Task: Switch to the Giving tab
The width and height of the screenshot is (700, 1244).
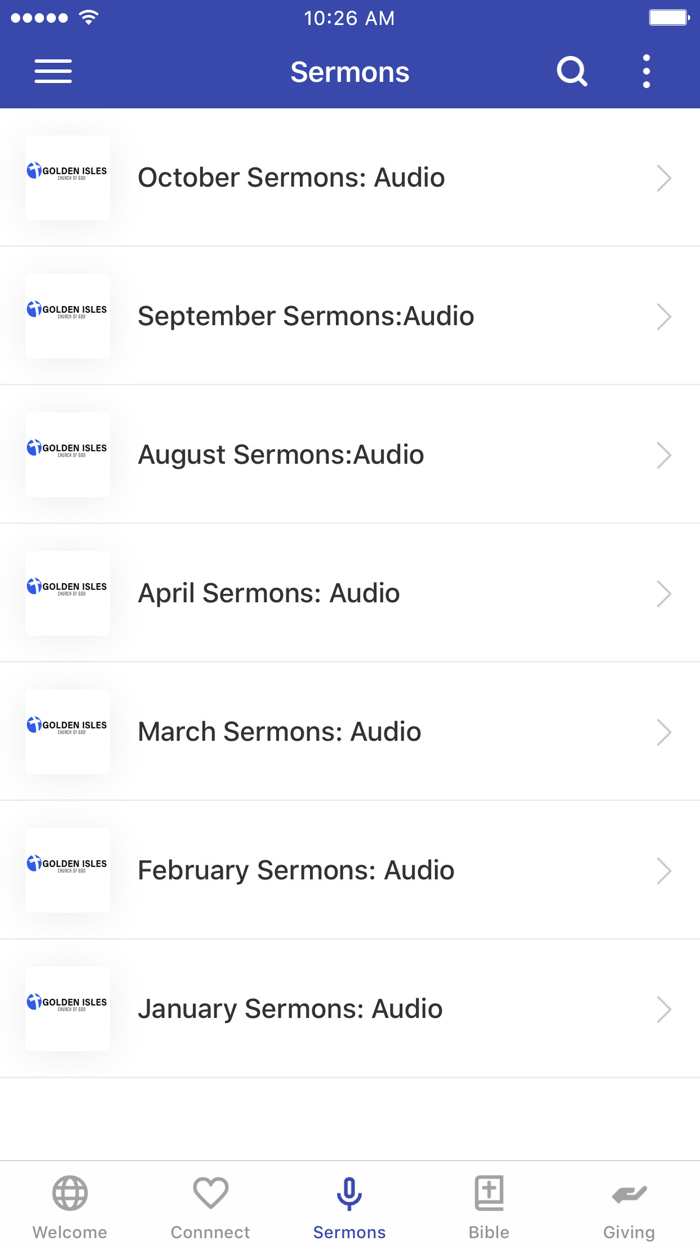Action: click(x=629, y=1205)
